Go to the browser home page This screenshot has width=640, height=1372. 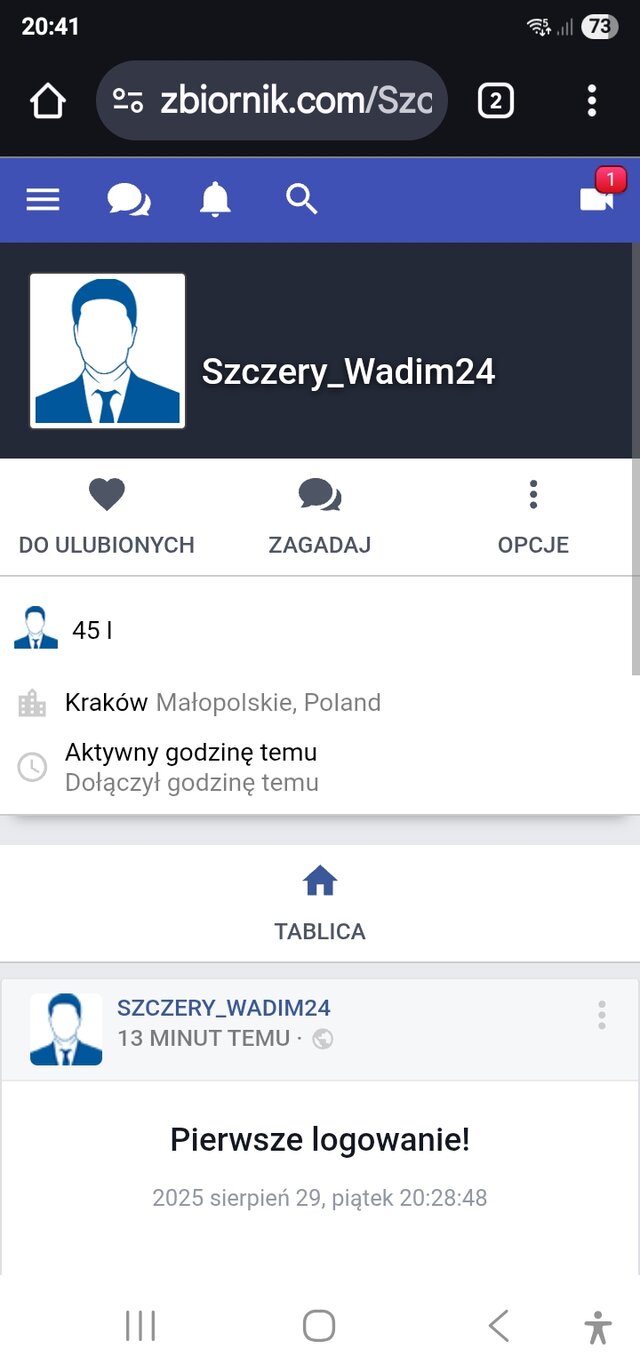click(47, 101)
